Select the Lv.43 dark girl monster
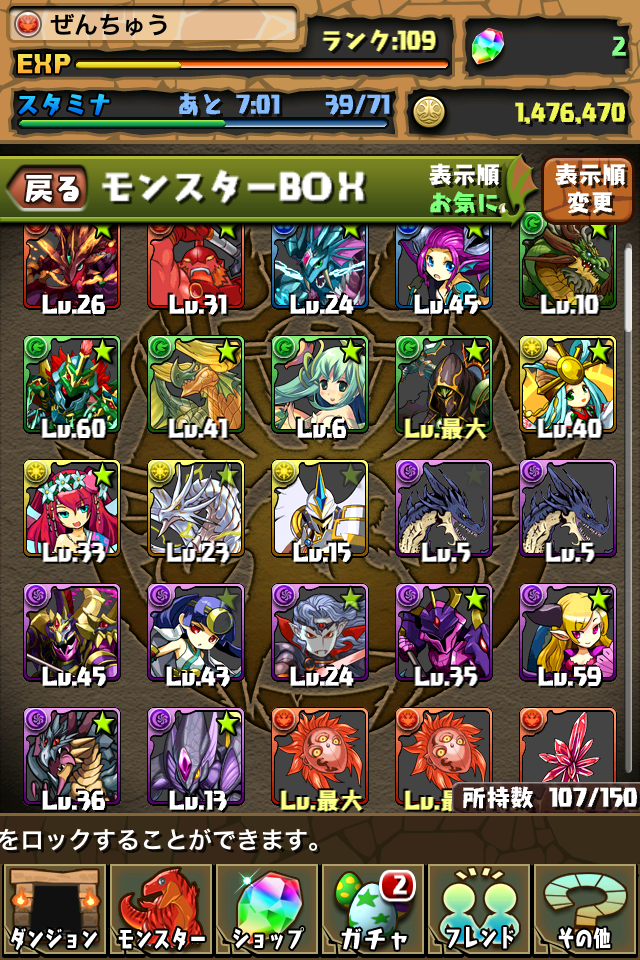 tap(195, 632)
